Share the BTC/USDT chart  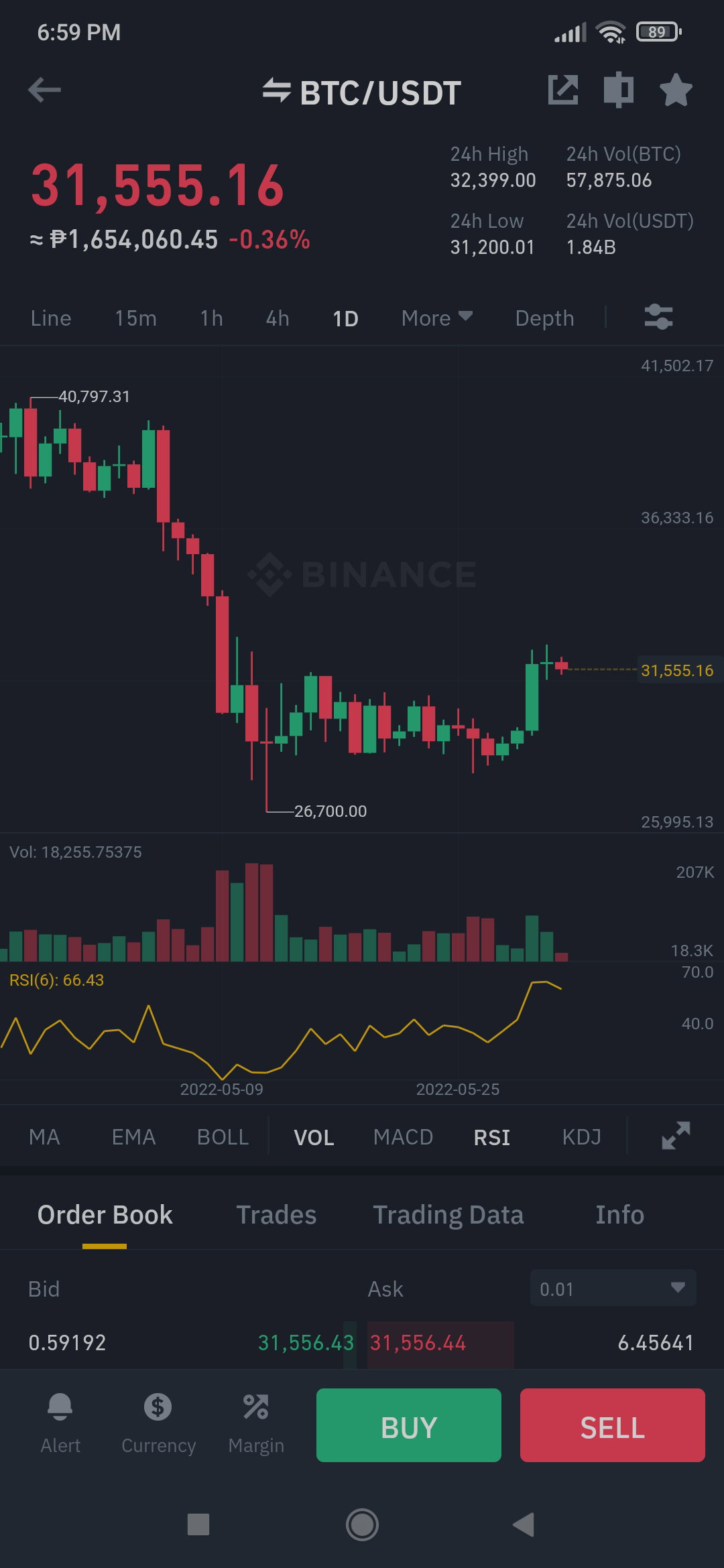coord(562,90)
